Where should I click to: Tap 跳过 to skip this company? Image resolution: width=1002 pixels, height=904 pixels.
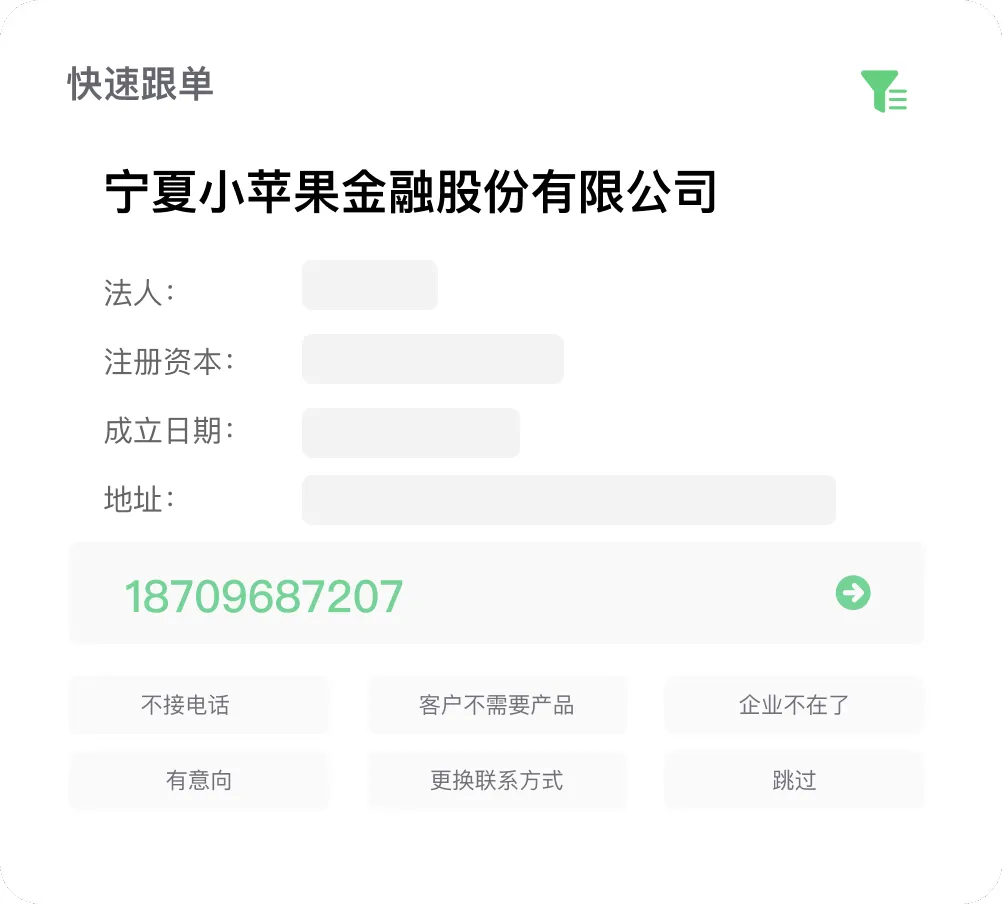point(794,780)
